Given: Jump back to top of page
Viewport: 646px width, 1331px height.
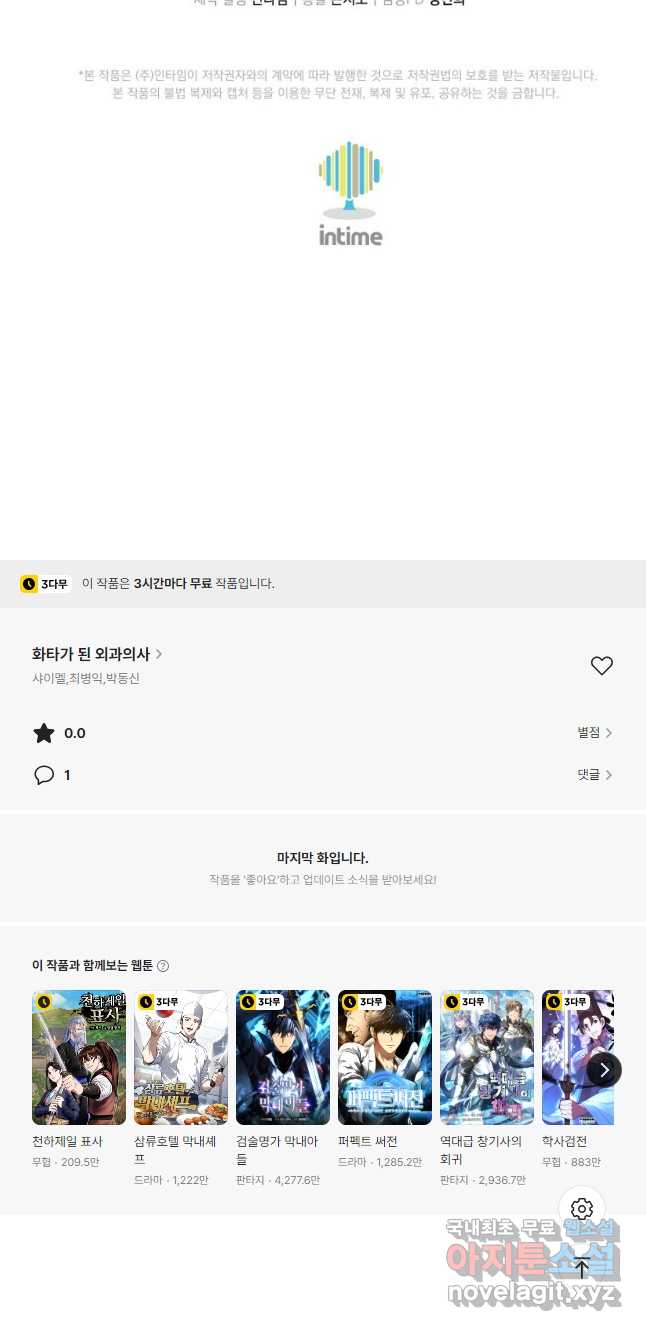Looking at the screenshot, I should click(582, 1268).
